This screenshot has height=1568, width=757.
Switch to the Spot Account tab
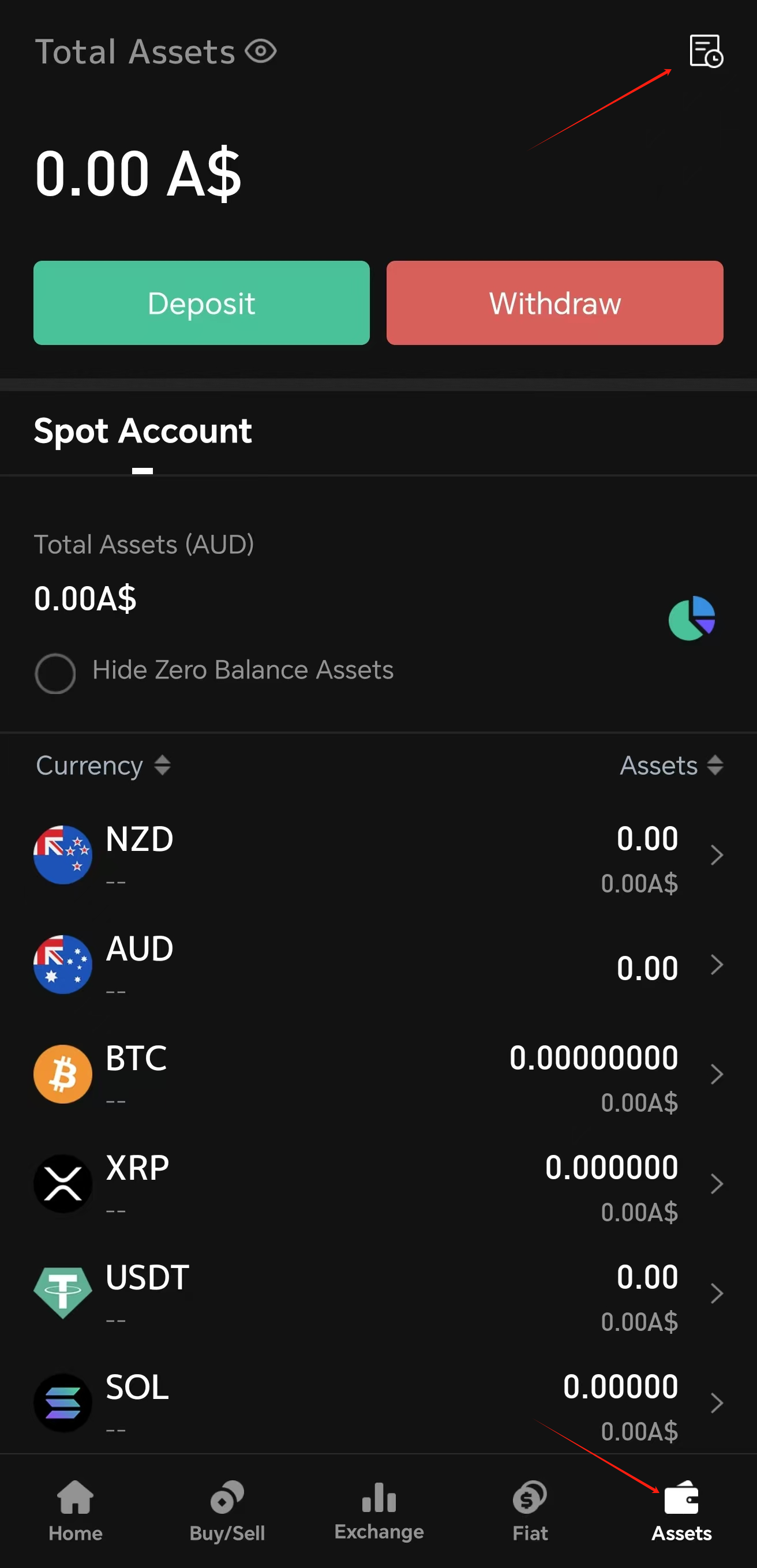tap(143, 431)
